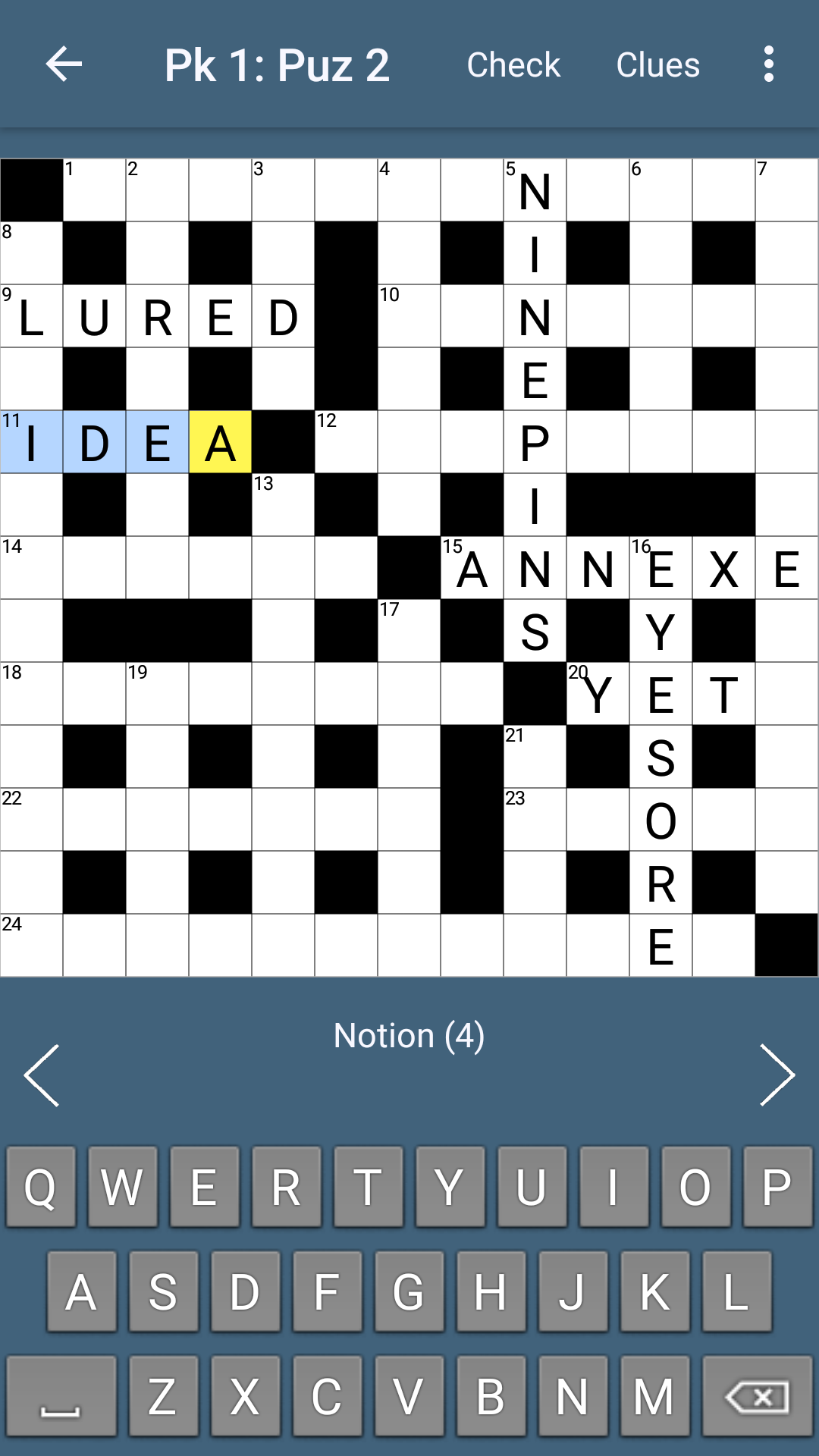The image size is (819, 1456).
Task: Select the cell numbered 1
Action: pyautogui.click(x=94, y=190)
